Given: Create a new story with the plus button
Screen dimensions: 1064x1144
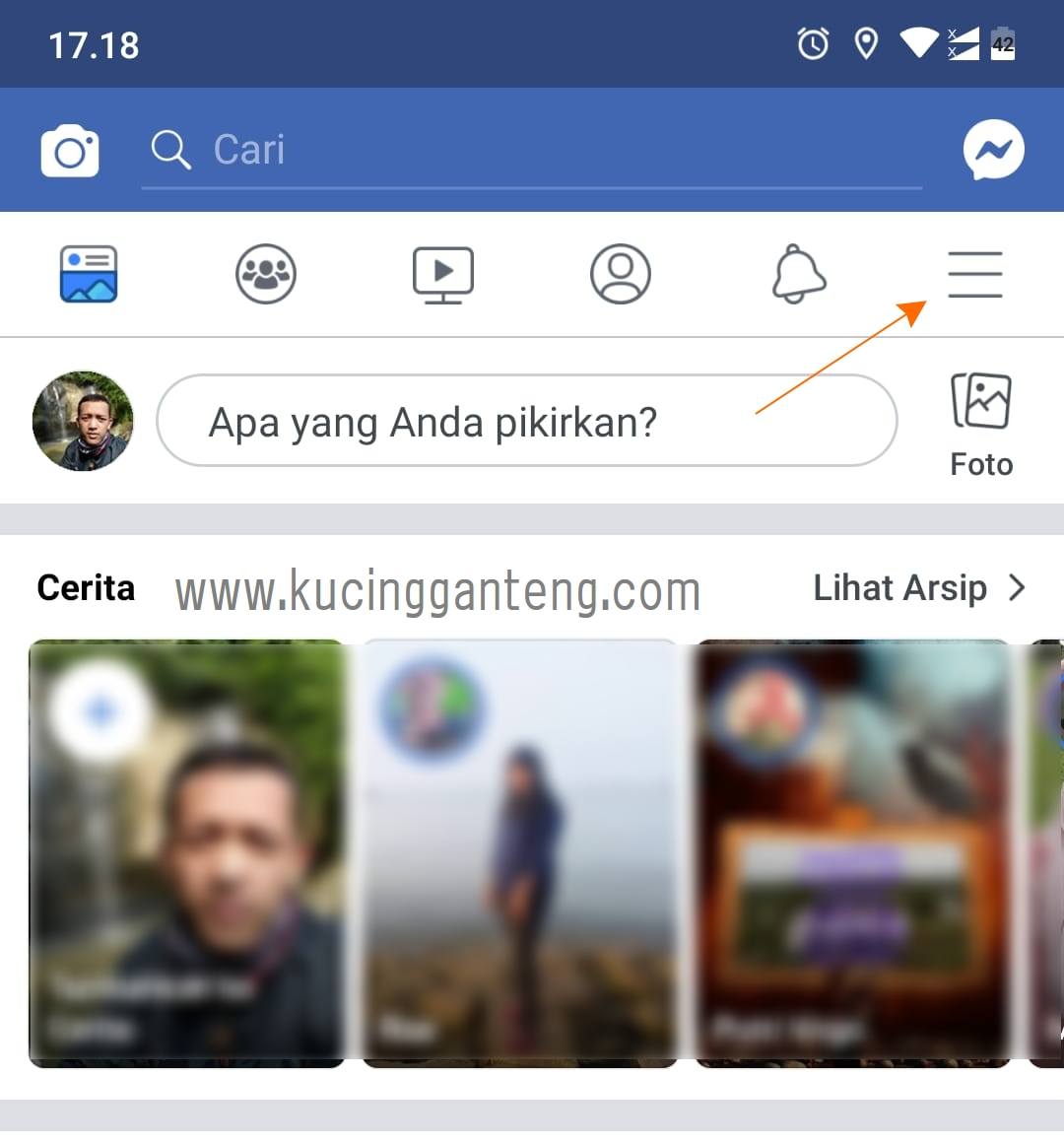Looking at the screenshot, I should click(x=99, y=707).
